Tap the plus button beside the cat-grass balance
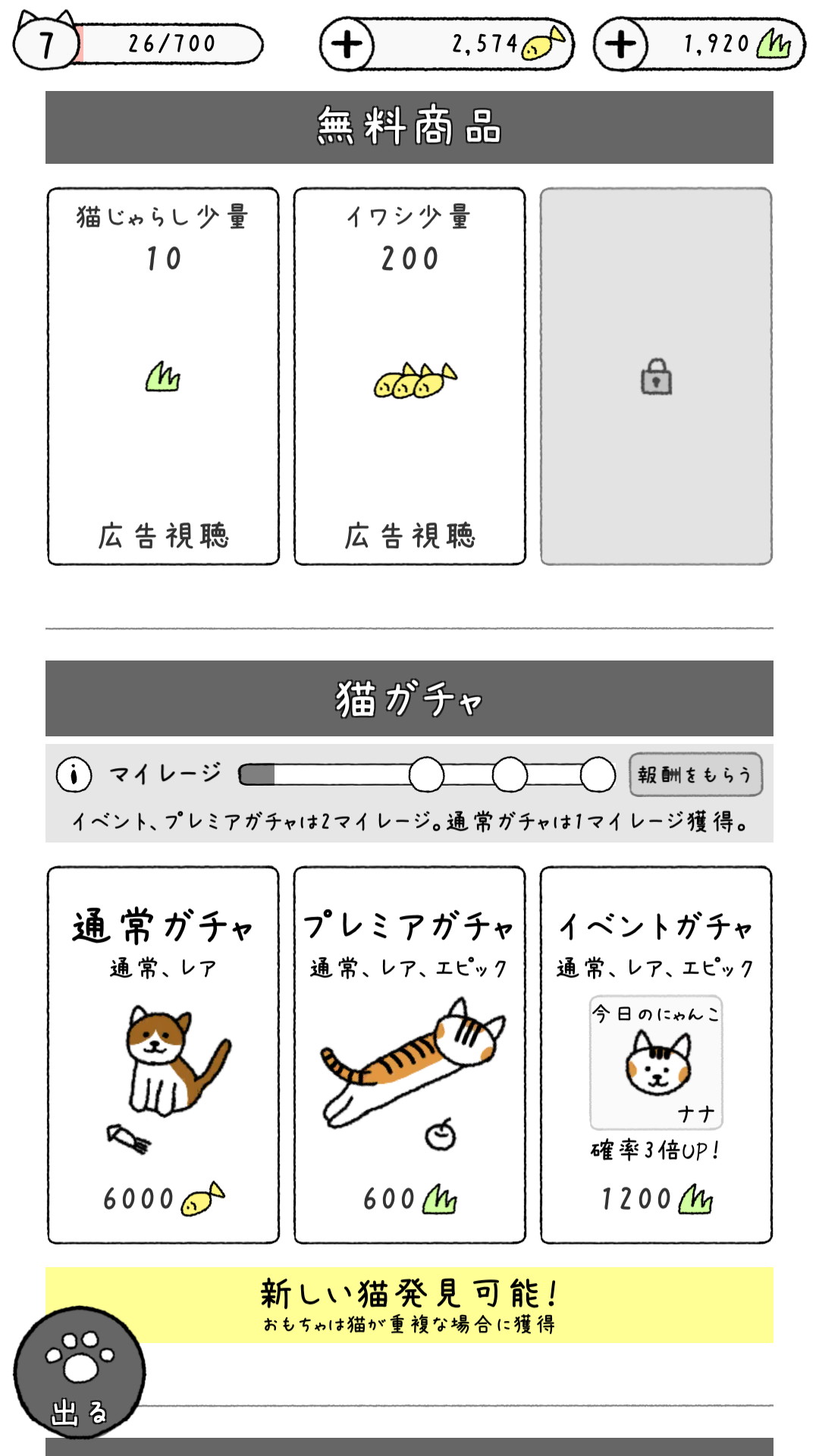The image size is (819, 1456). (620, 45)
